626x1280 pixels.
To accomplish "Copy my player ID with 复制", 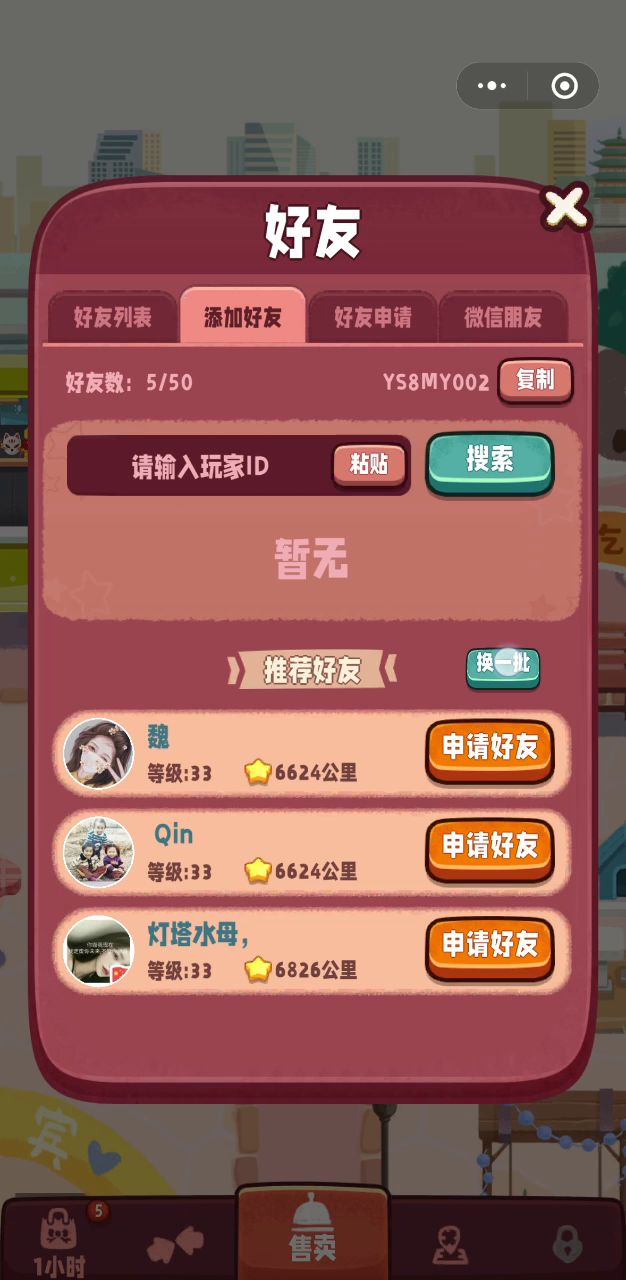I will pos(535,381).
